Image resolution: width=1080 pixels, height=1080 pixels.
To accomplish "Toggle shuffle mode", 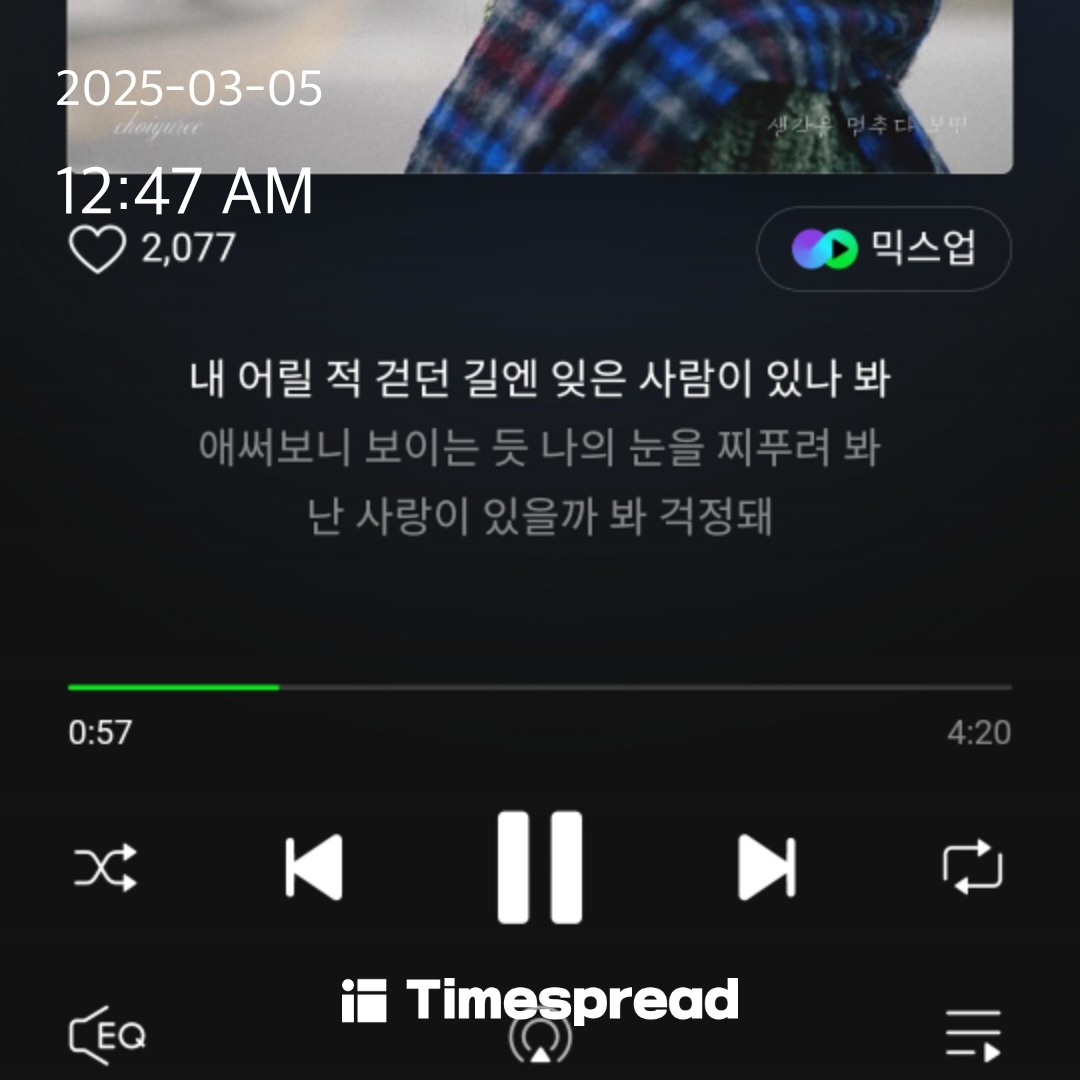I will click(x=105, y=867).
